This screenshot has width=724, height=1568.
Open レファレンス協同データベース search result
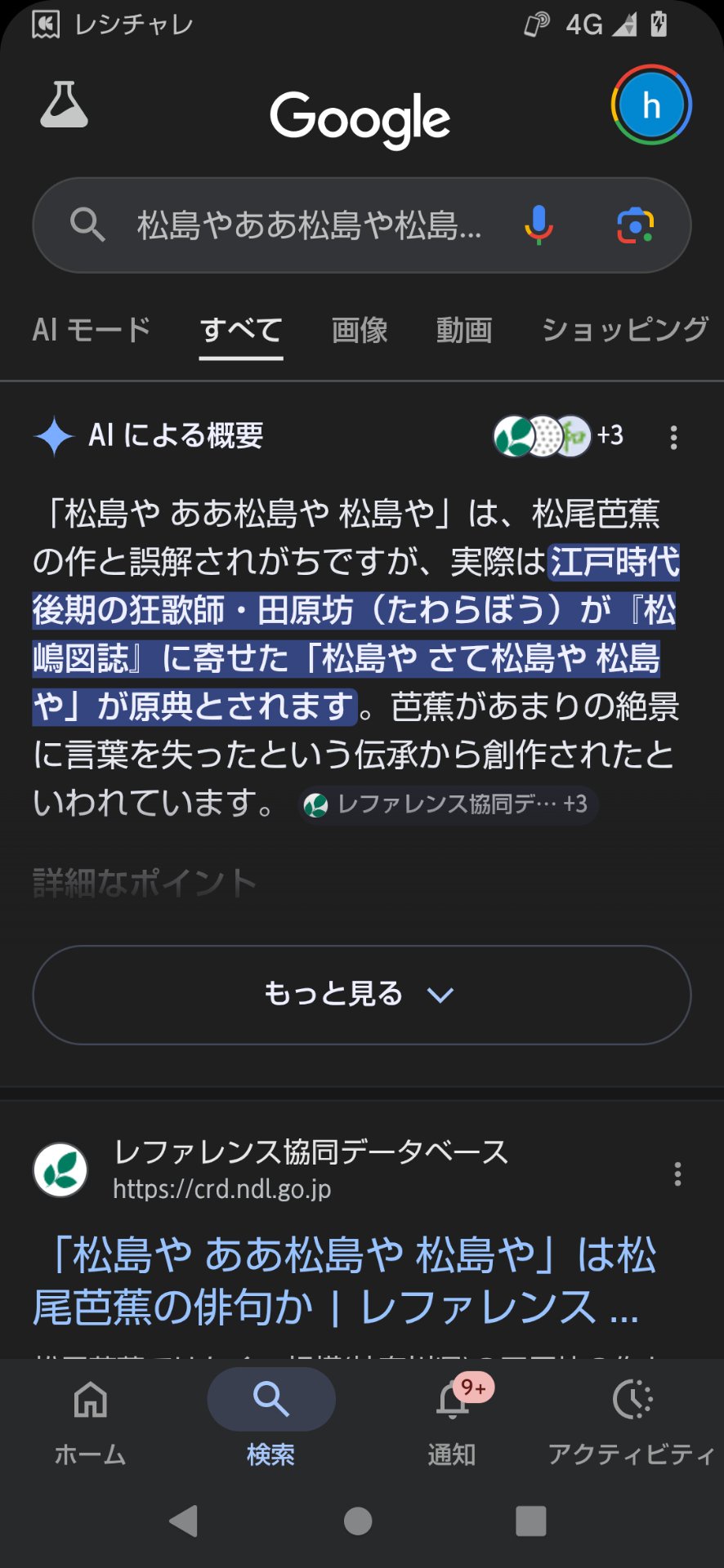(343, 1280)
